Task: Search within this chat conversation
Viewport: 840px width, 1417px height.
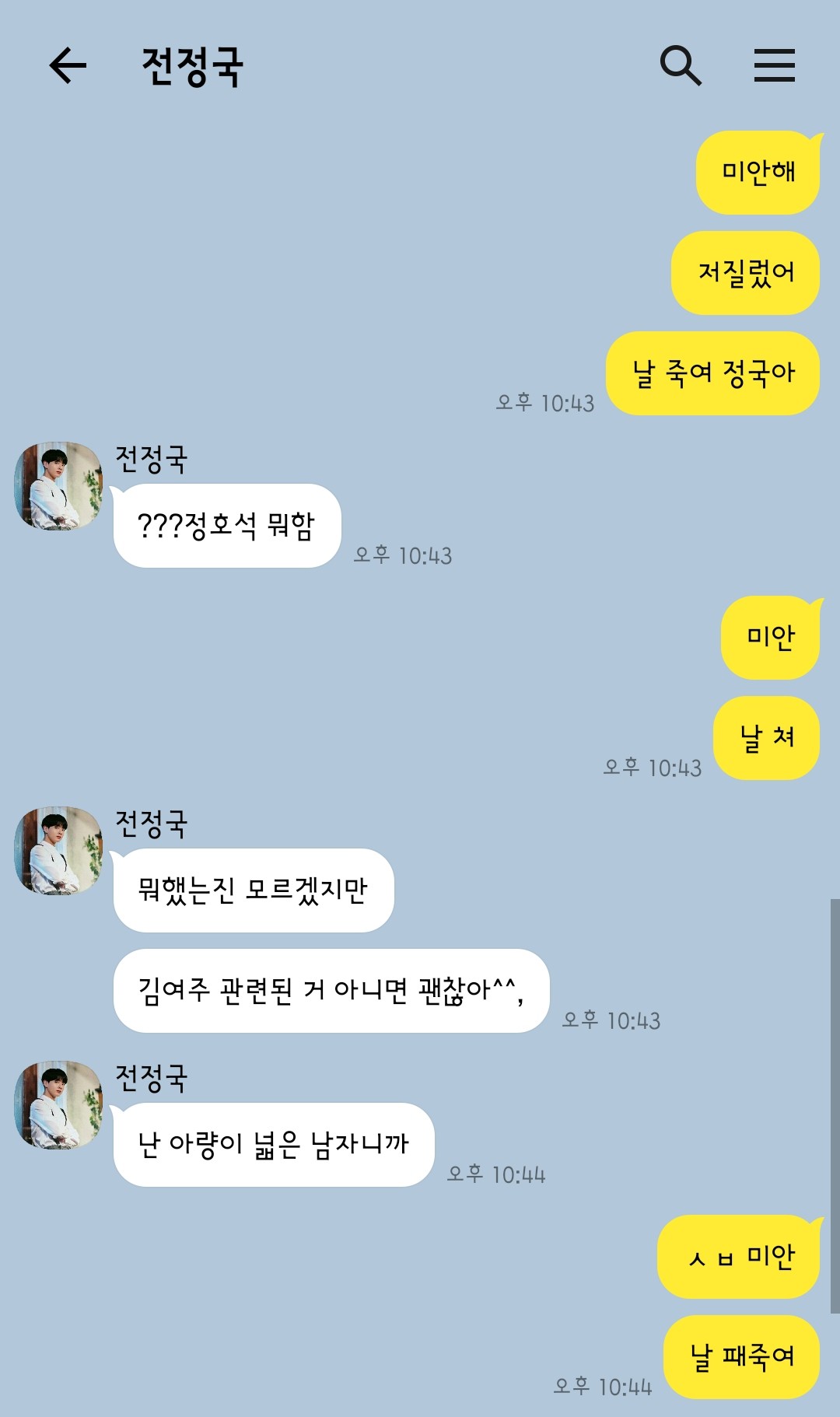Action: [681, 65]
